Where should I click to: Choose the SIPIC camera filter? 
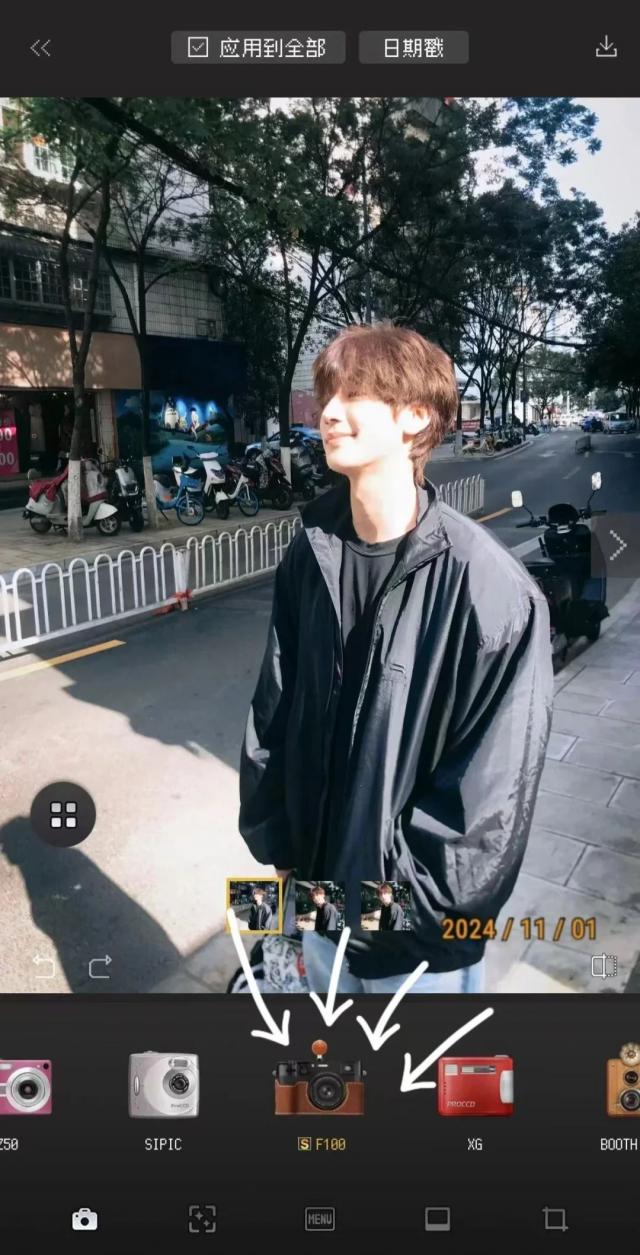pyautogui.click(x=163, y=1085)
